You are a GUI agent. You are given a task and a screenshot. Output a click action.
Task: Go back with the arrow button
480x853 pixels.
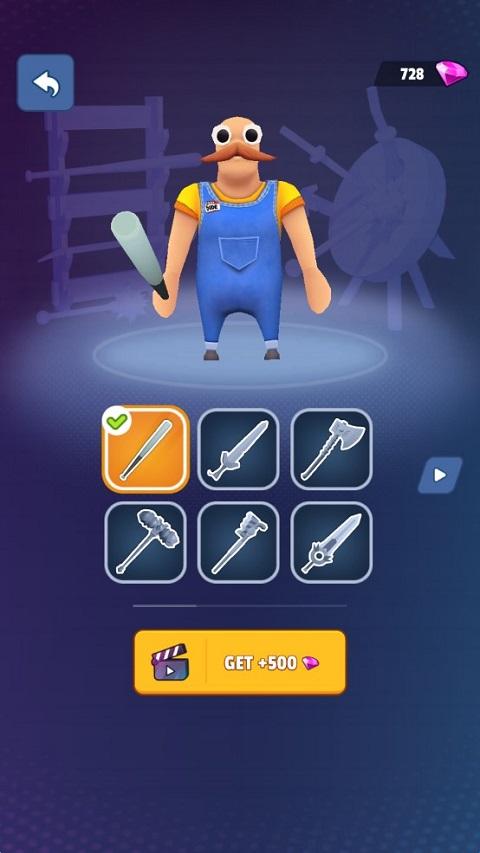click(x=46, y=83)
